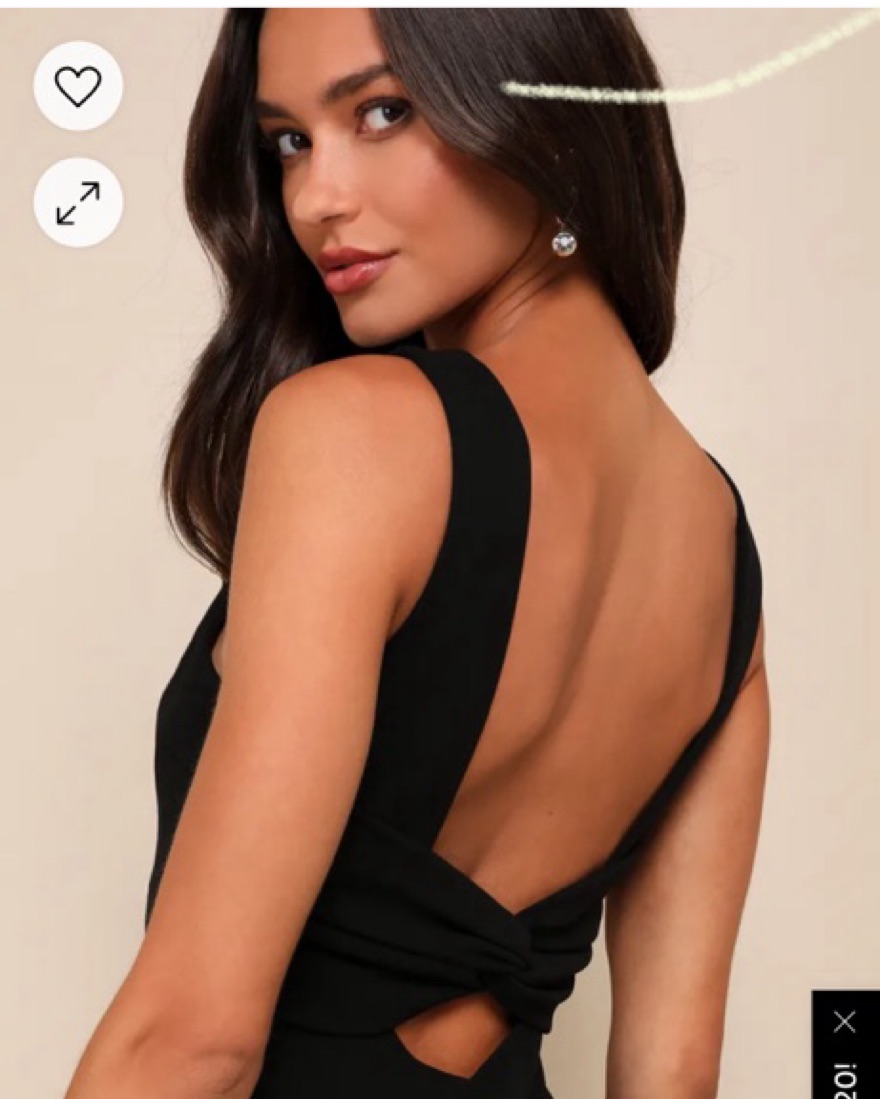Expand the product image to fullscreen
This screenshot has width=880, height=1099.
78,203
